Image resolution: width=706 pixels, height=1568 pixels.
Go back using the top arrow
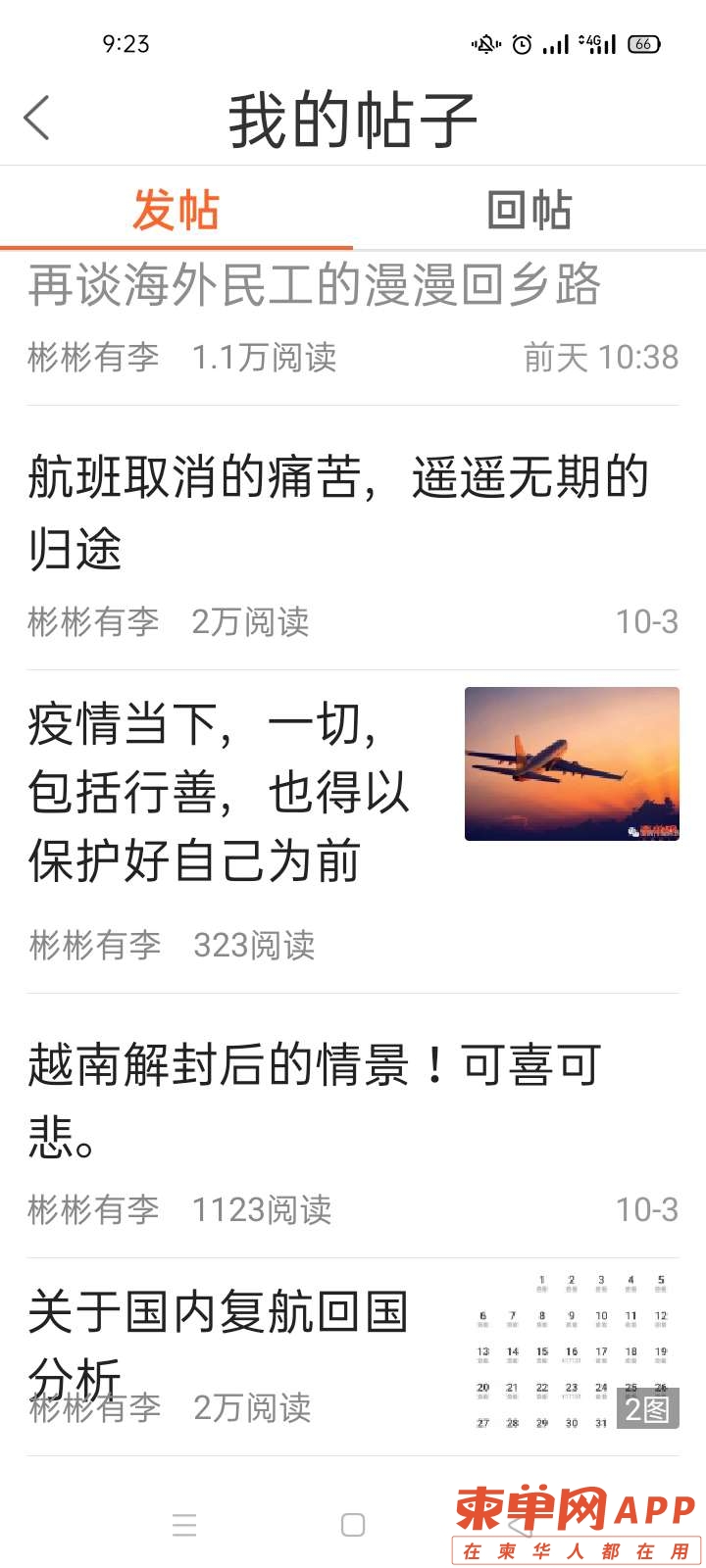click(37, 119)
